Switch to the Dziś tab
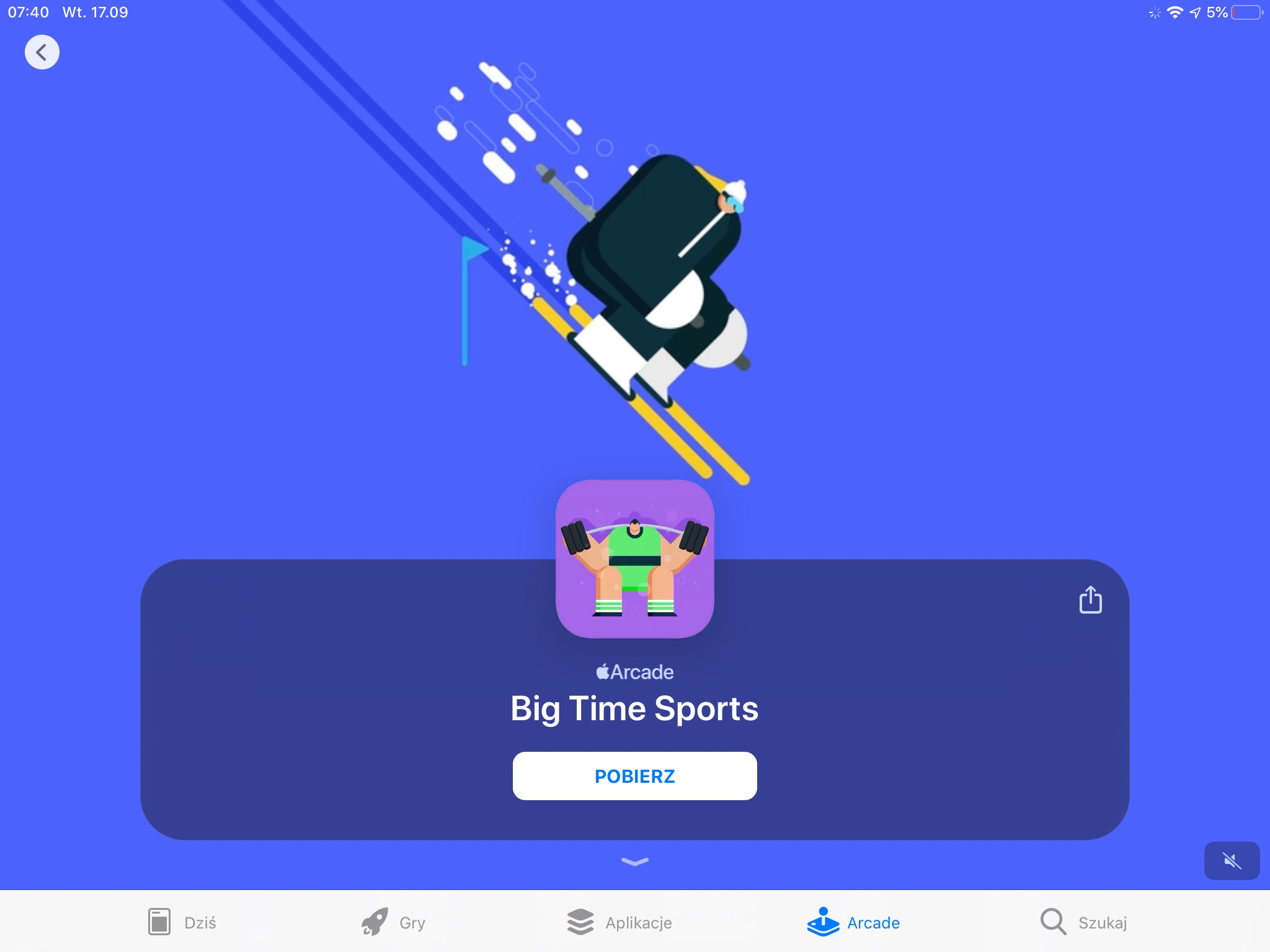The height and width of the screenshot is (952, 1270). pos(182,922)
